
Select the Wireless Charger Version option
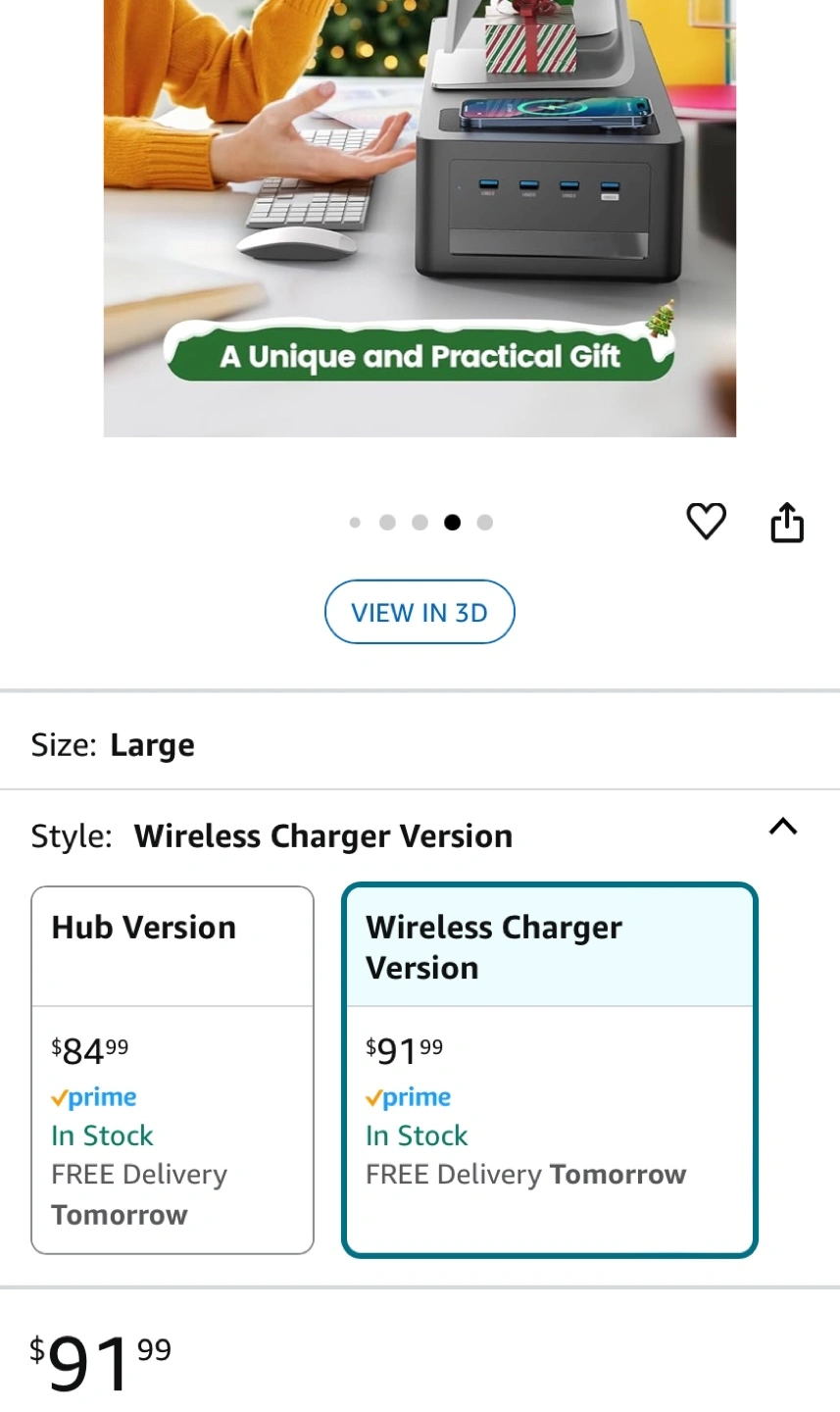click(x=550, y=1070)
